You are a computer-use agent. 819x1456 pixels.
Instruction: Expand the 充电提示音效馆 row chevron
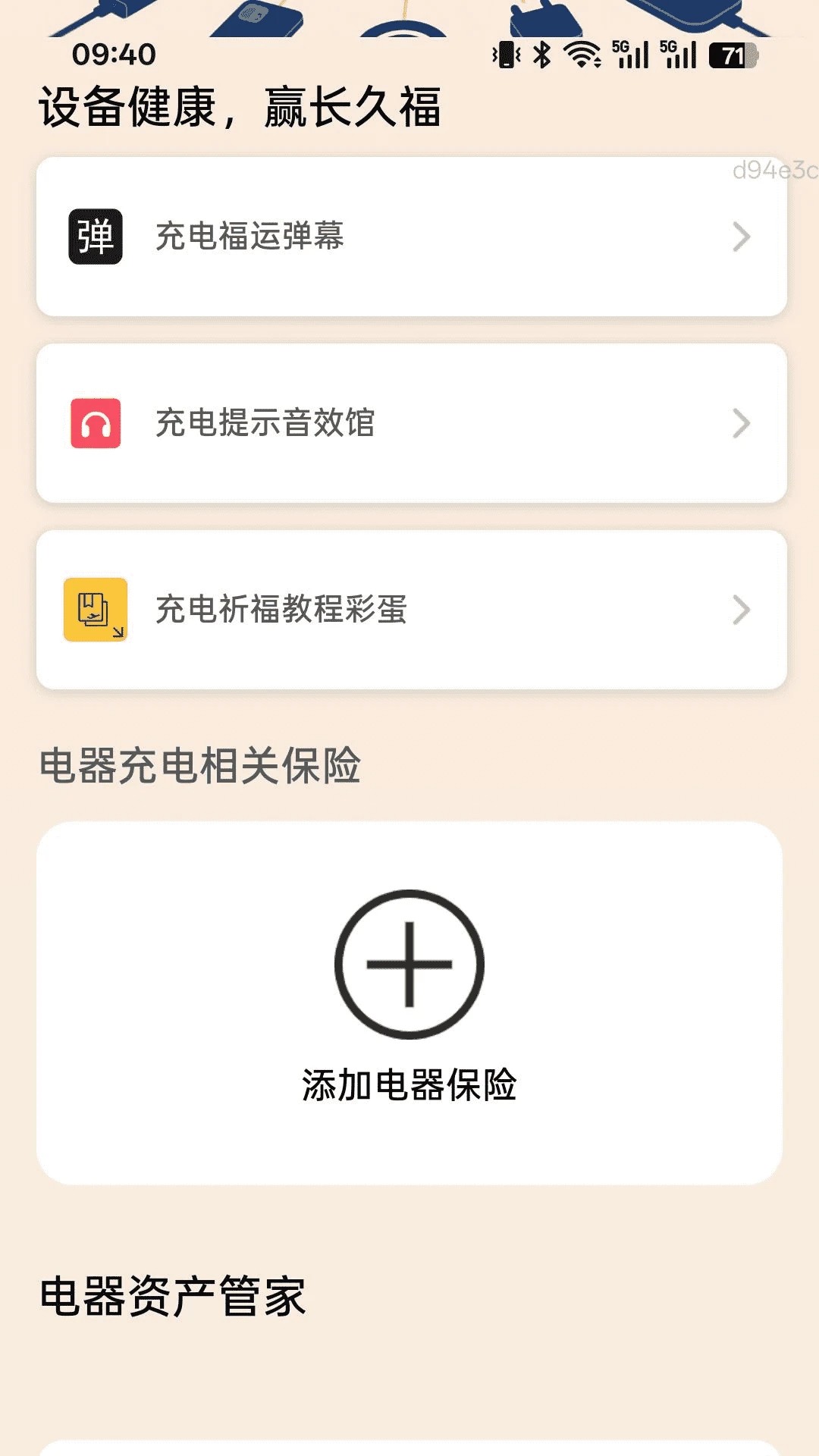(x=739, y=424)
